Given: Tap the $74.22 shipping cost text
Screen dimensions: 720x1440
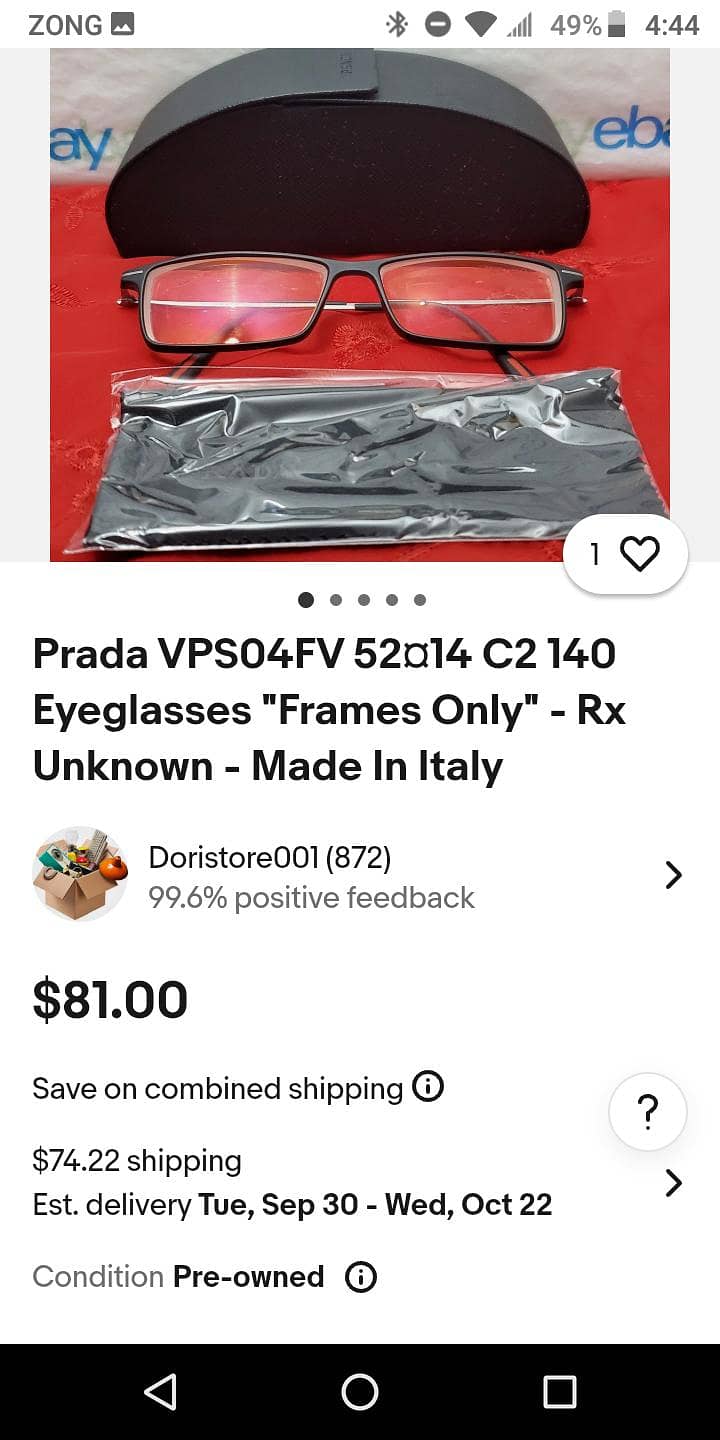Looking at the screenshot, I should (137, 1160).
